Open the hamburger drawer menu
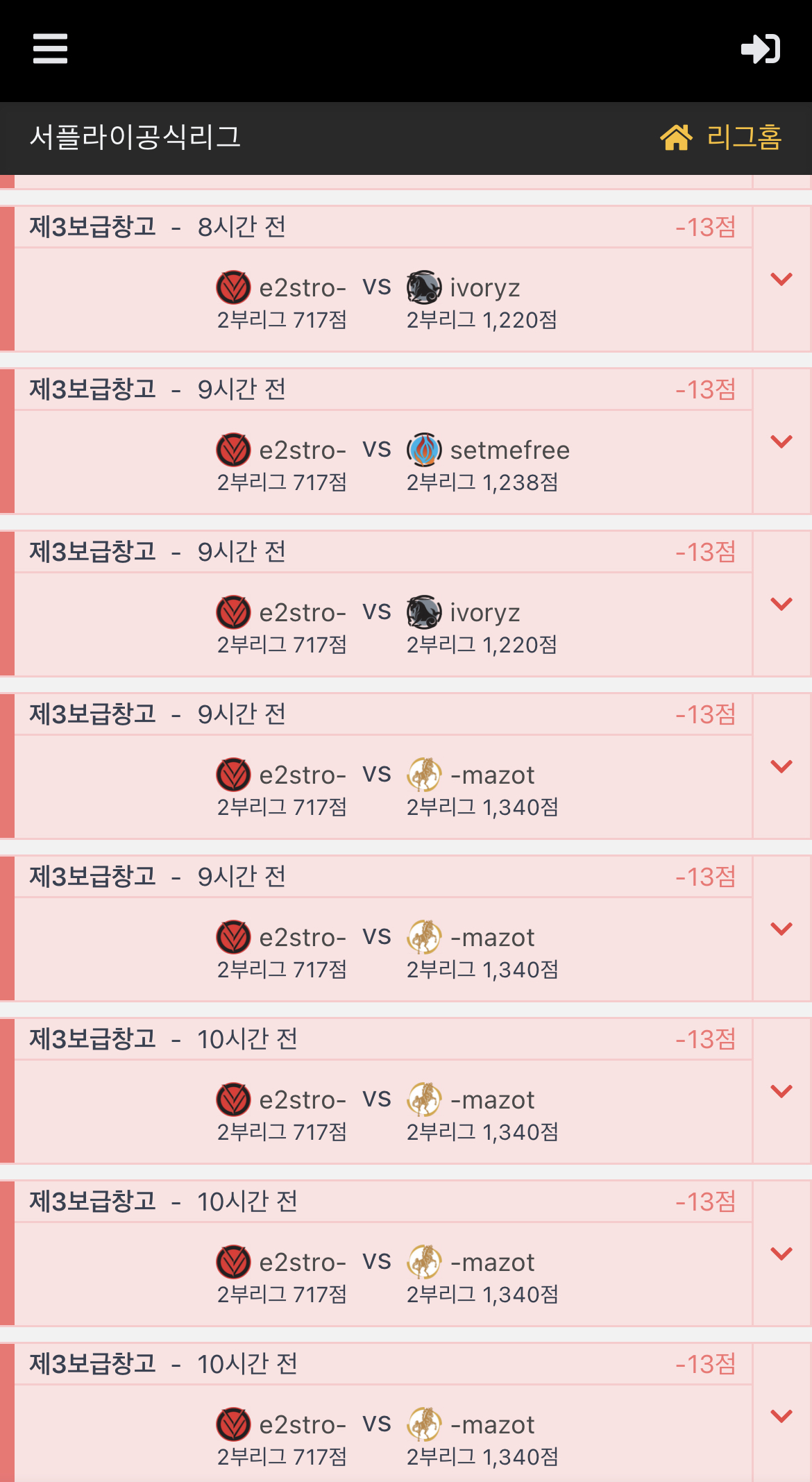 click(x=50, y=49)
